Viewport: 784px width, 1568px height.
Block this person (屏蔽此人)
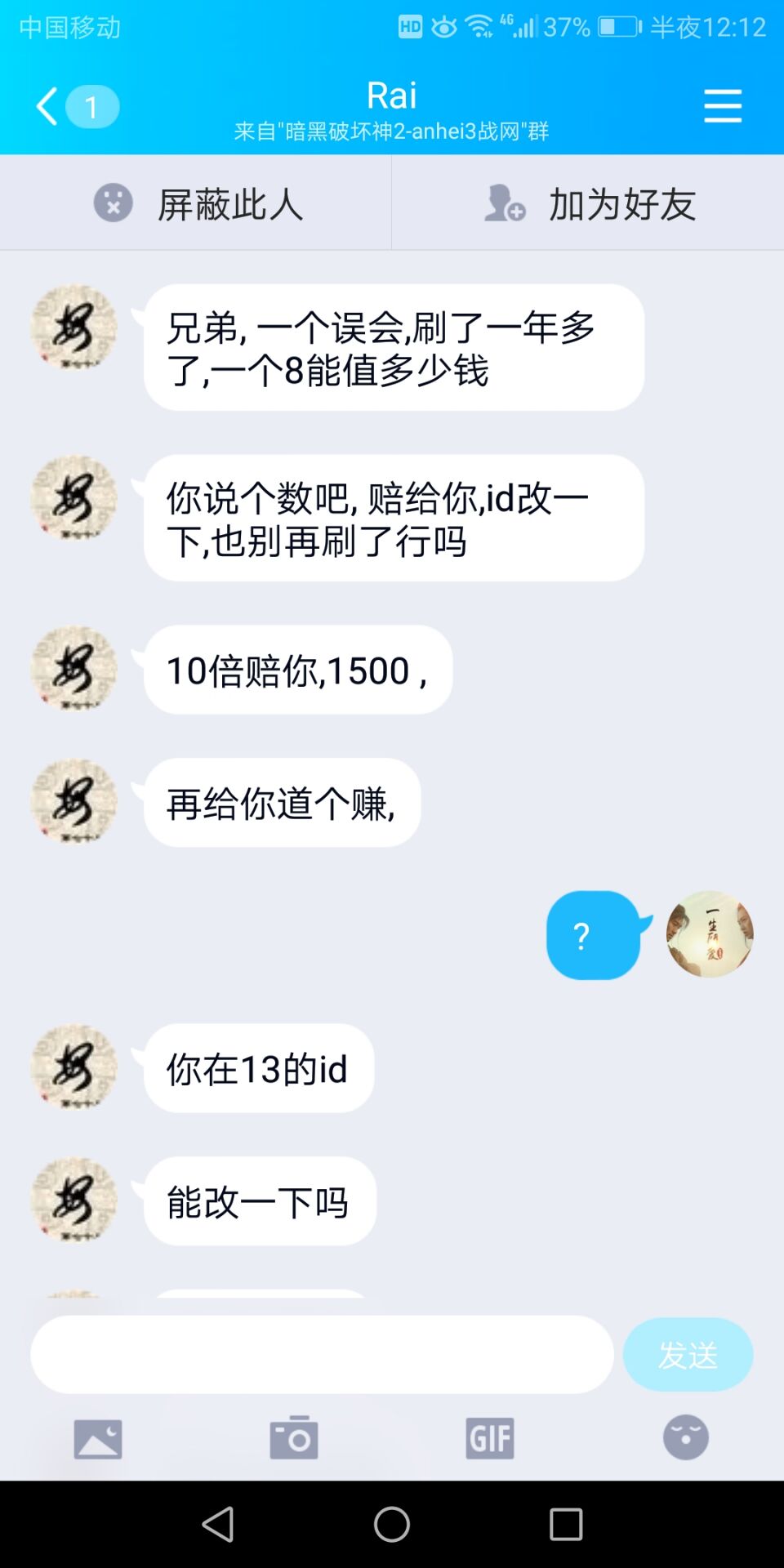tap(196, 203)
